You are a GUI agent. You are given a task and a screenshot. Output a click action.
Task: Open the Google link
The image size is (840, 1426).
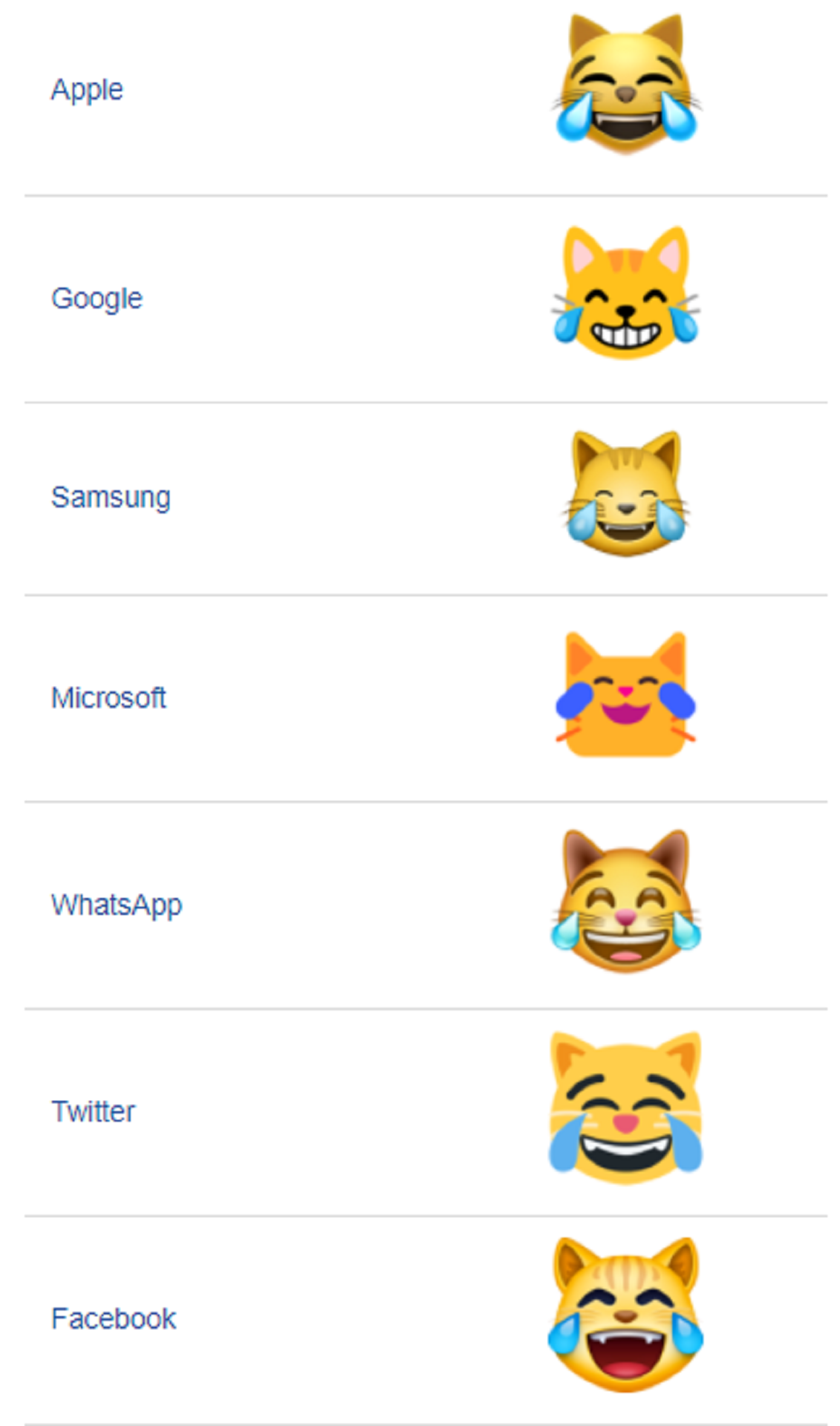(x=97, y=299)
